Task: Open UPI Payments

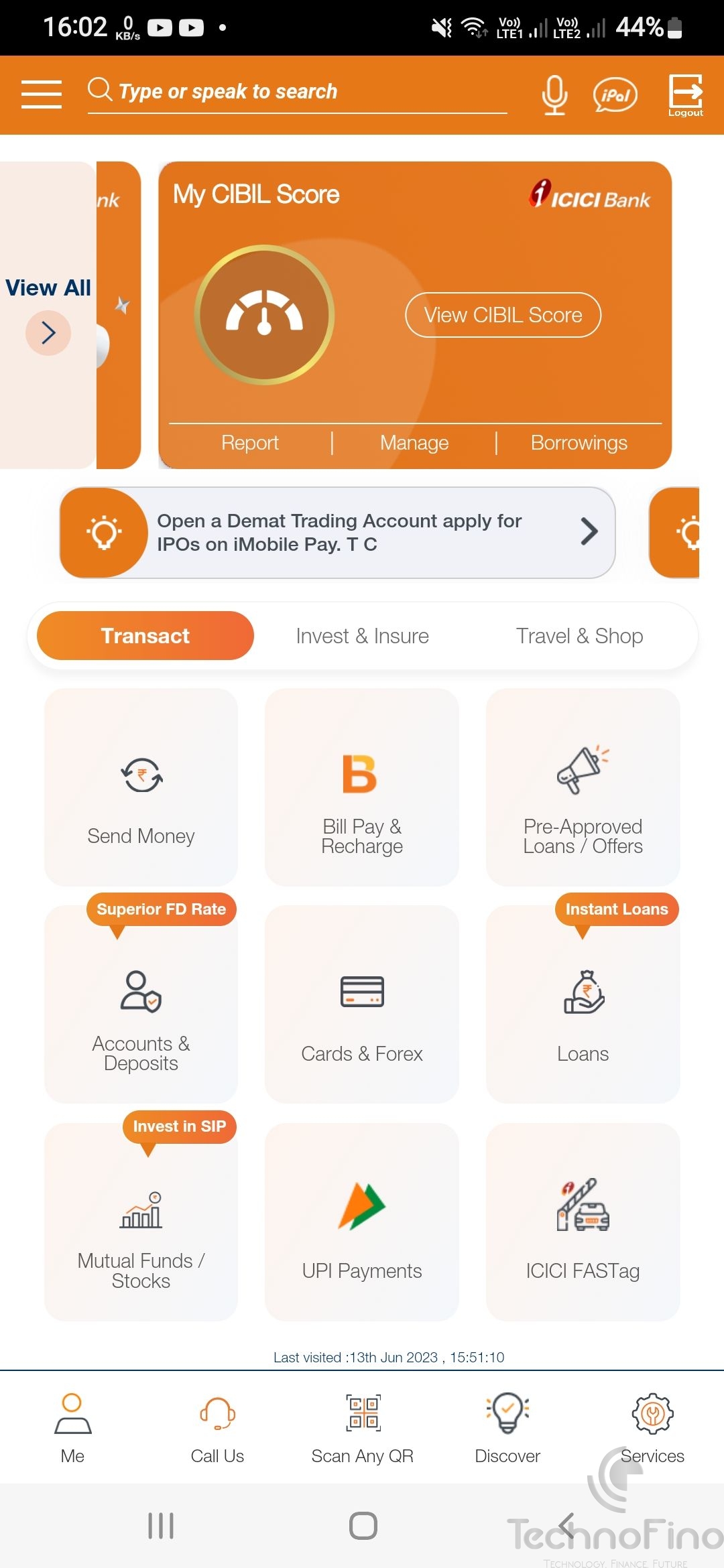Action: (x=362, y=1222)
